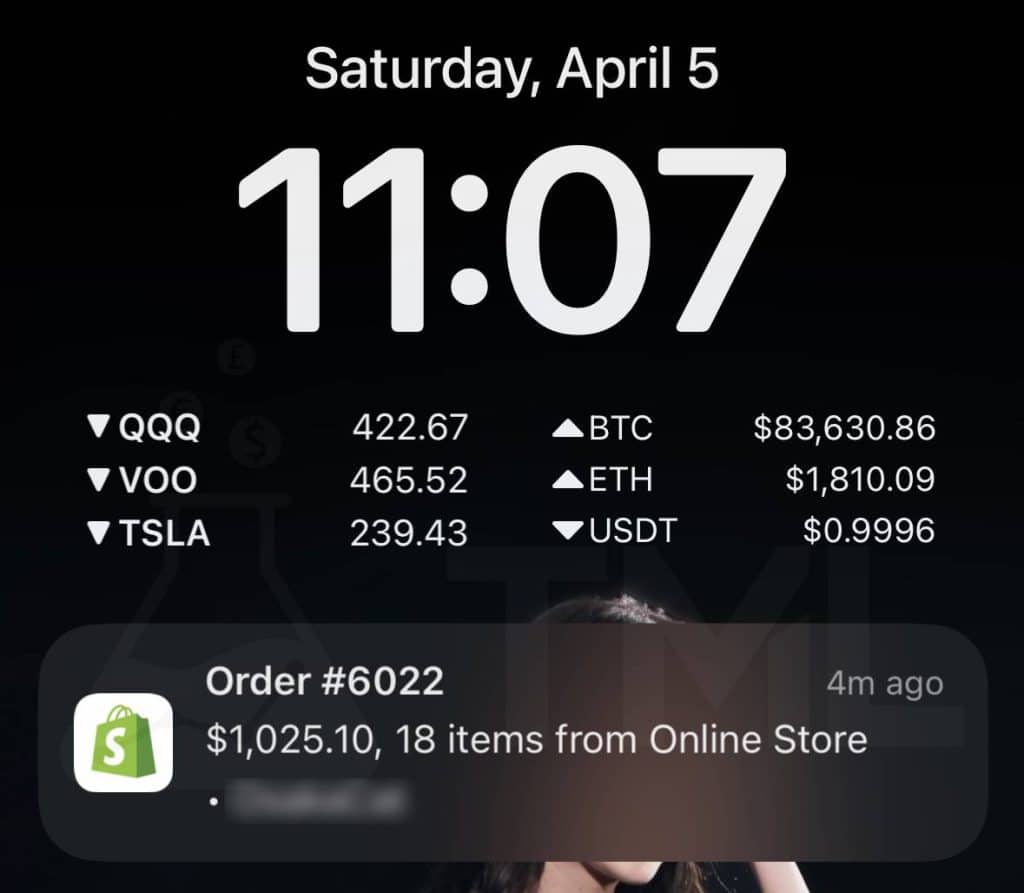Screen dimensions: 1024x893
Task: Open the Shopify Order #6022 notification
Action: point(512,740)
